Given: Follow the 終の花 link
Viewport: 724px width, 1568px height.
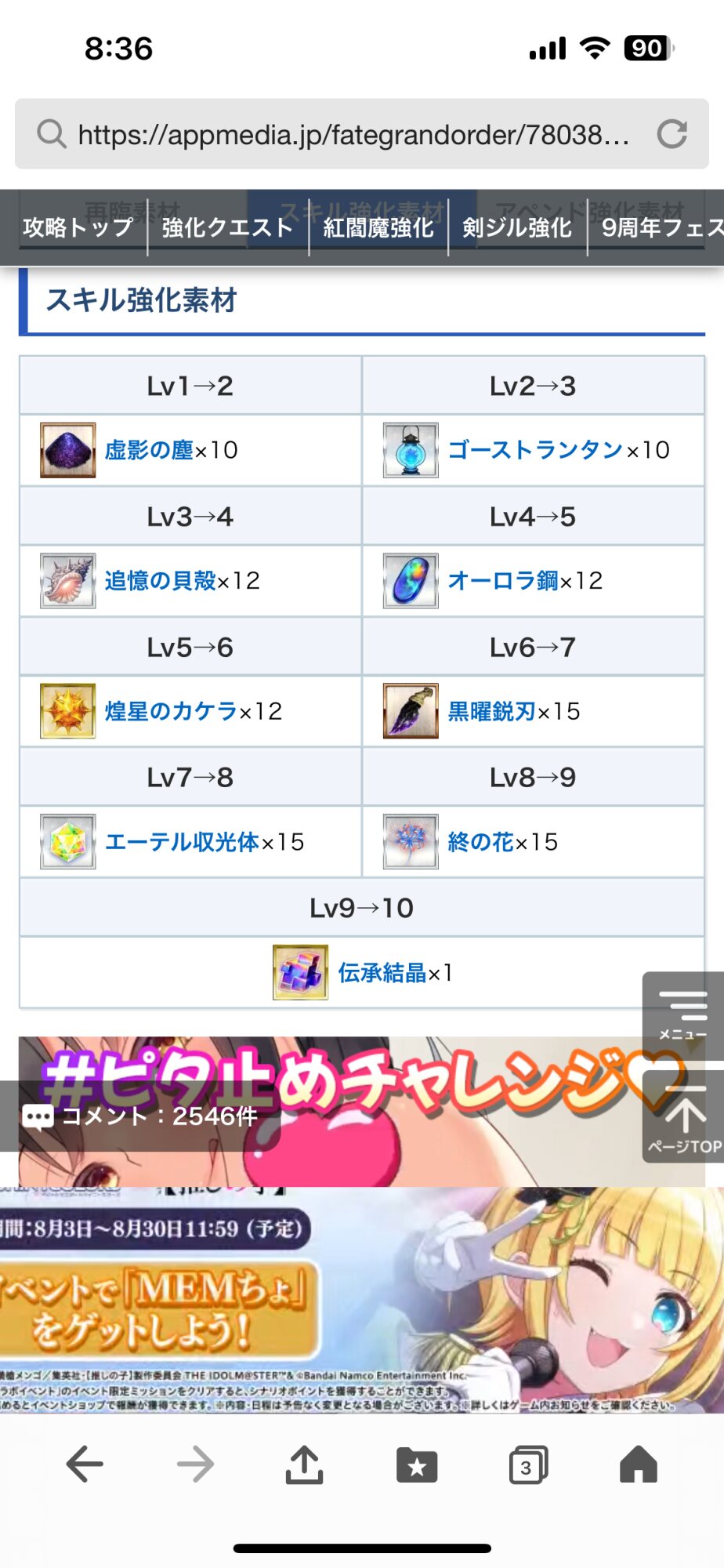Looking at the screenshot, I should tap(480, 842).
